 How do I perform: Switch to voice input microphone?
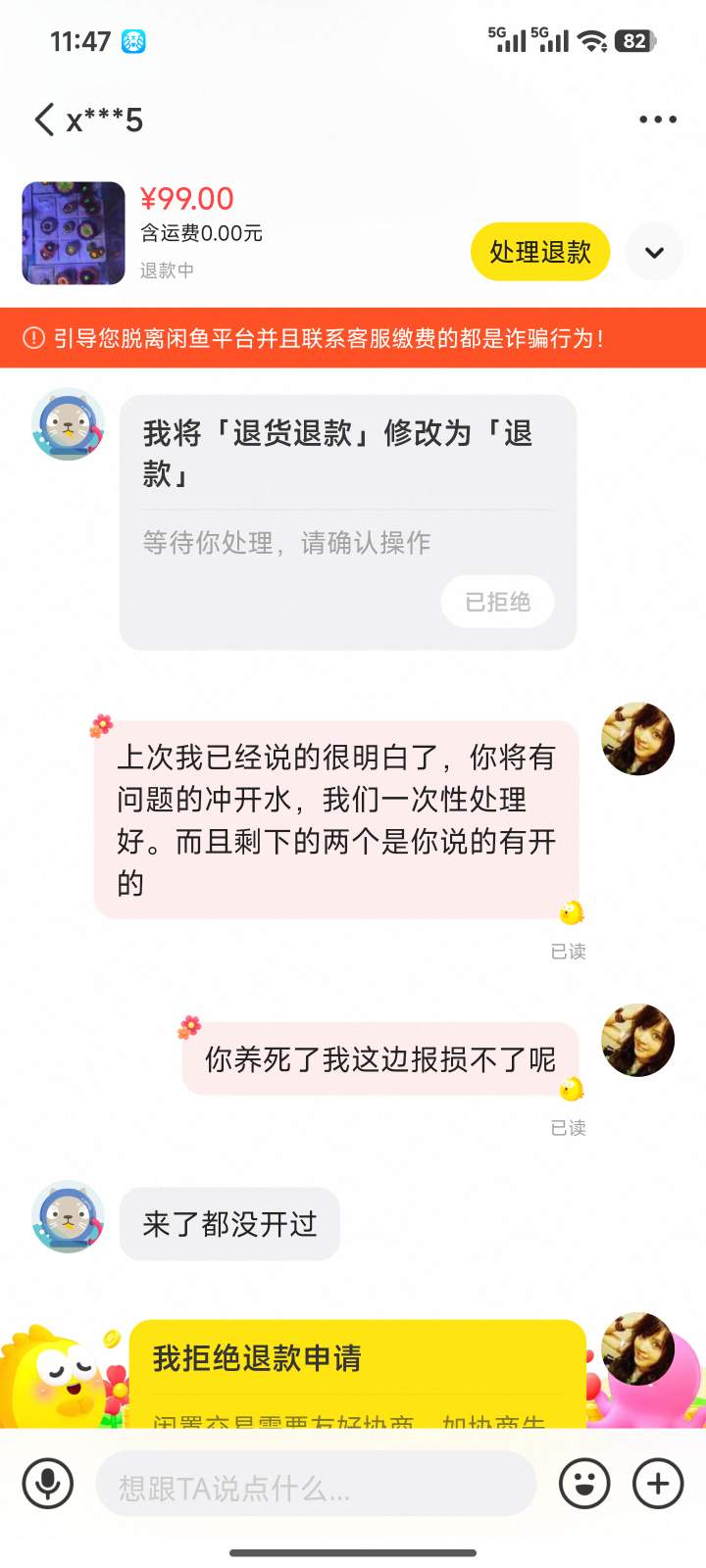[48, 1484]
